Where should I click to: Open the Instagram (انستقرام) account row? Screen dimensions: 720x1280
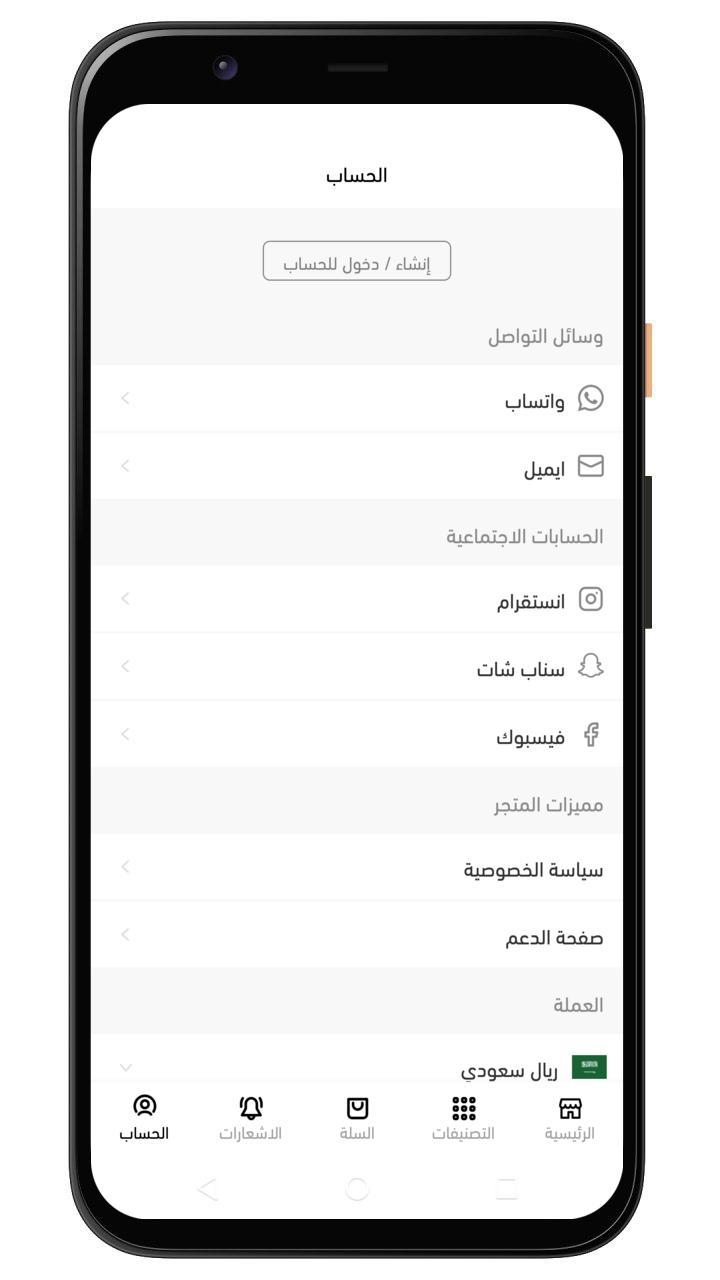pos(357,599)
